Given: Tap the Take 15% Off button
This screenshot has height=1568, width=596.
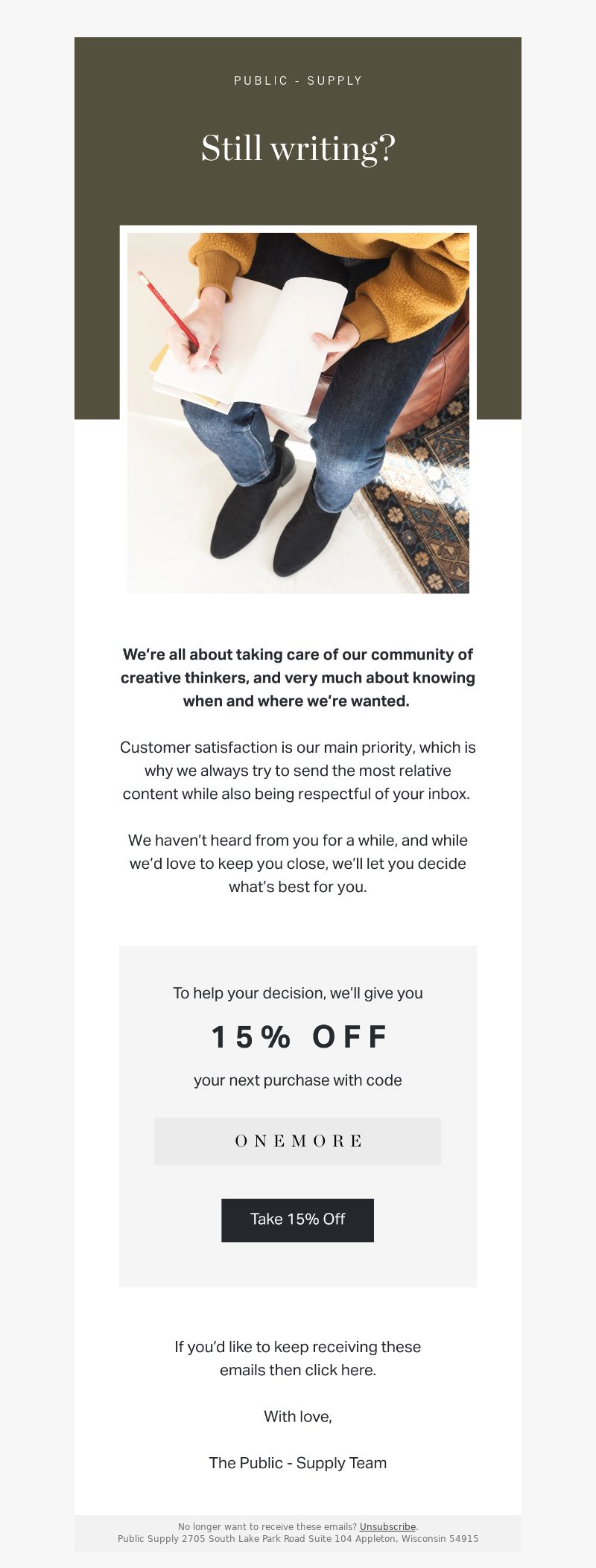Looking at the screenshot, I should coord(297,1220).
